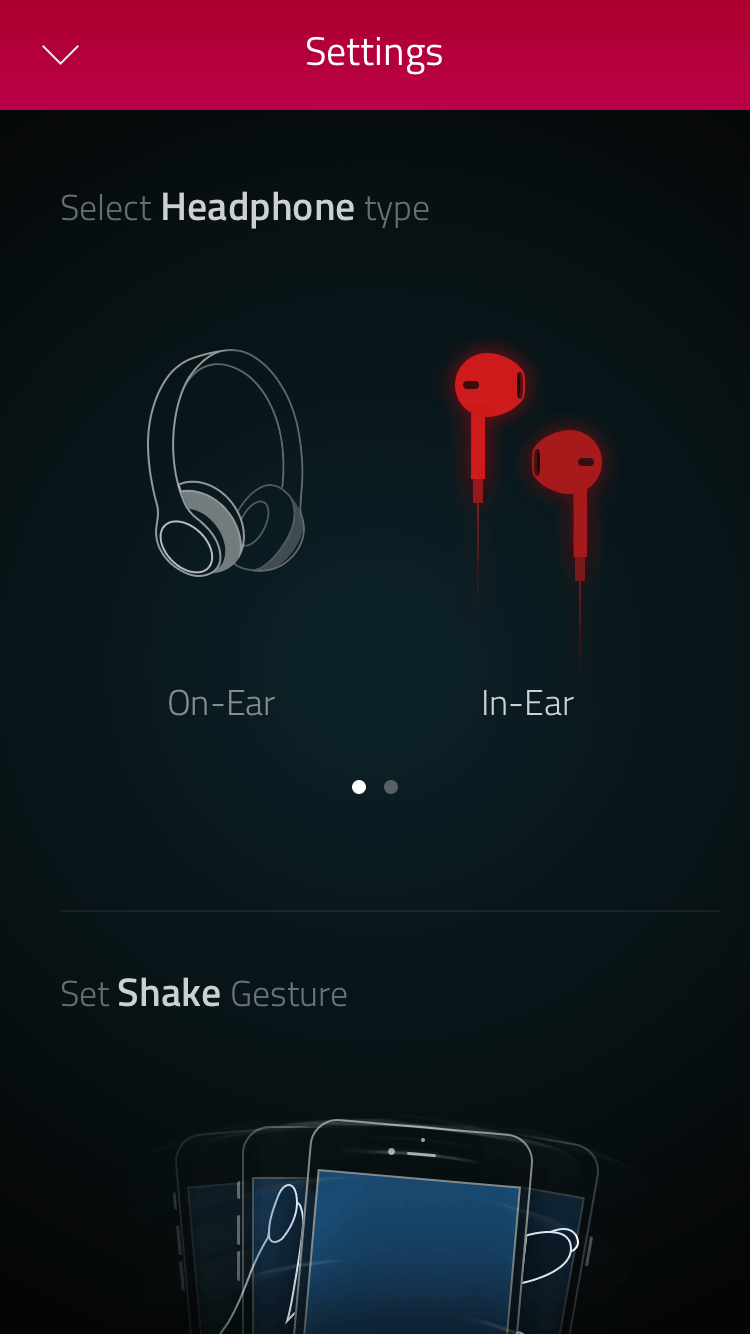Screen dimensions: 750x1334
Task: Go to the second headphone page dot
Action: (391, 787)
